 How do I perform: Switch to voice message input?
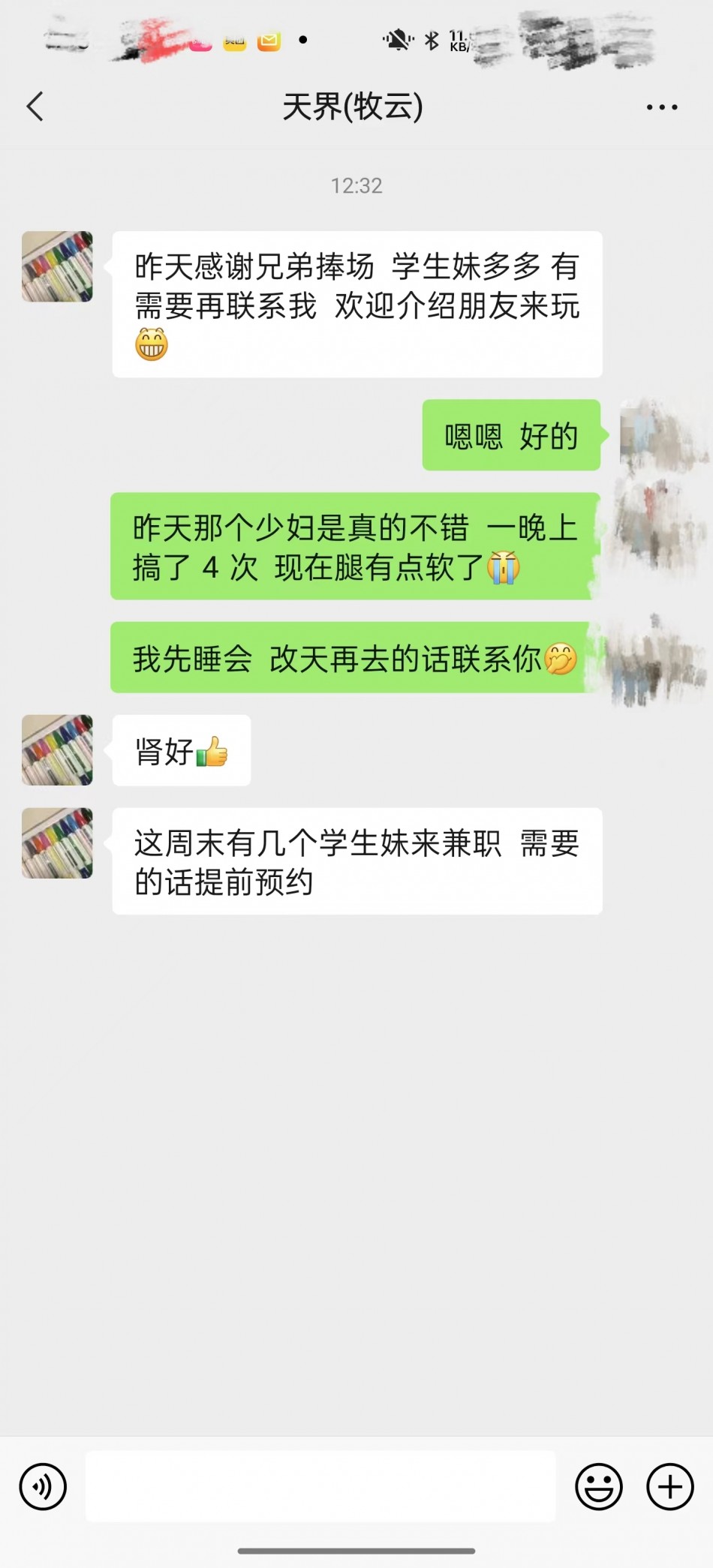coord(43,1486)
